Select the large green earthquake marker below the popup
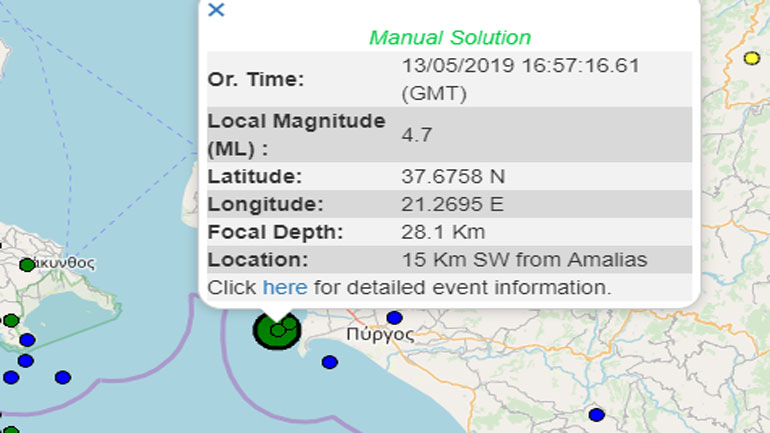Viewport: 770px width, 433px height. pyautogui.click(x=277, y=329)
